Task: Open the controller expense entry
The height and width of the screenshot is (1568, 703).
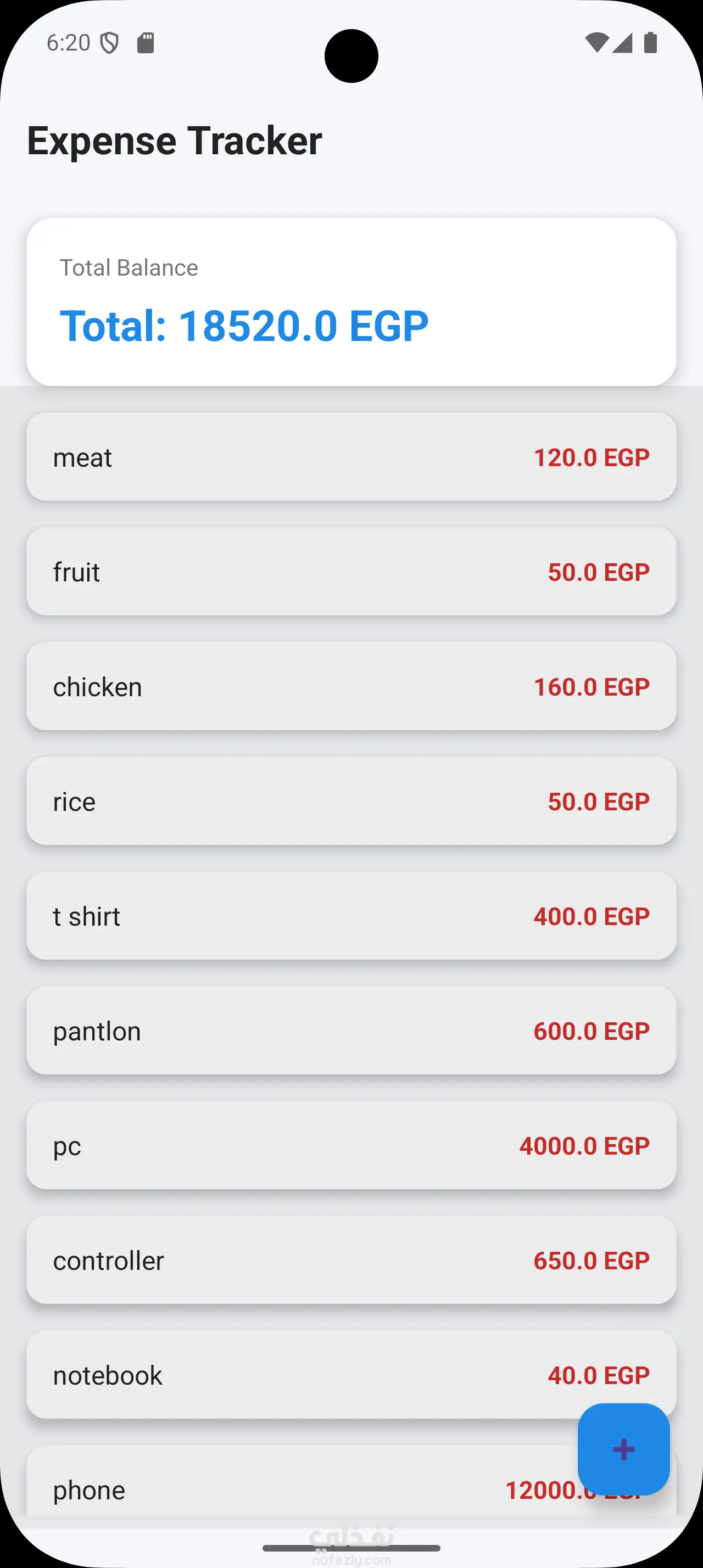Action: 351,1260
